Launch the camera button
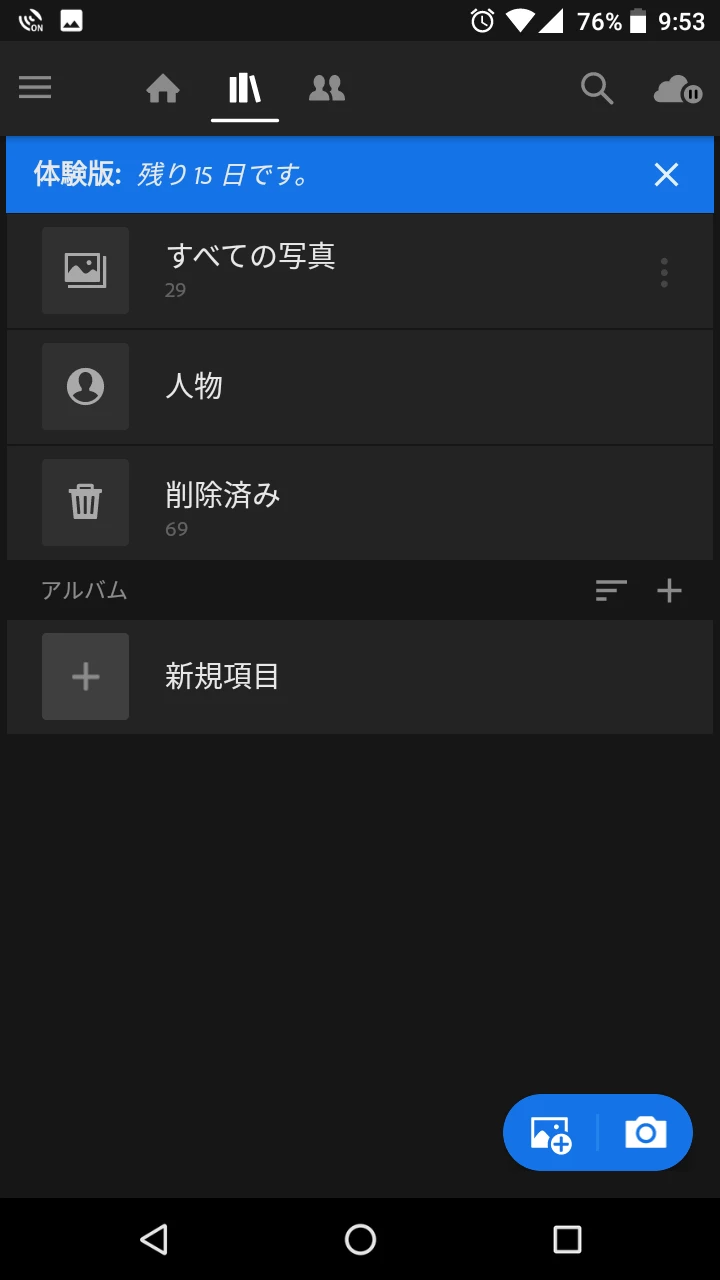The image size is (720, 1280). pos(645,1133)
